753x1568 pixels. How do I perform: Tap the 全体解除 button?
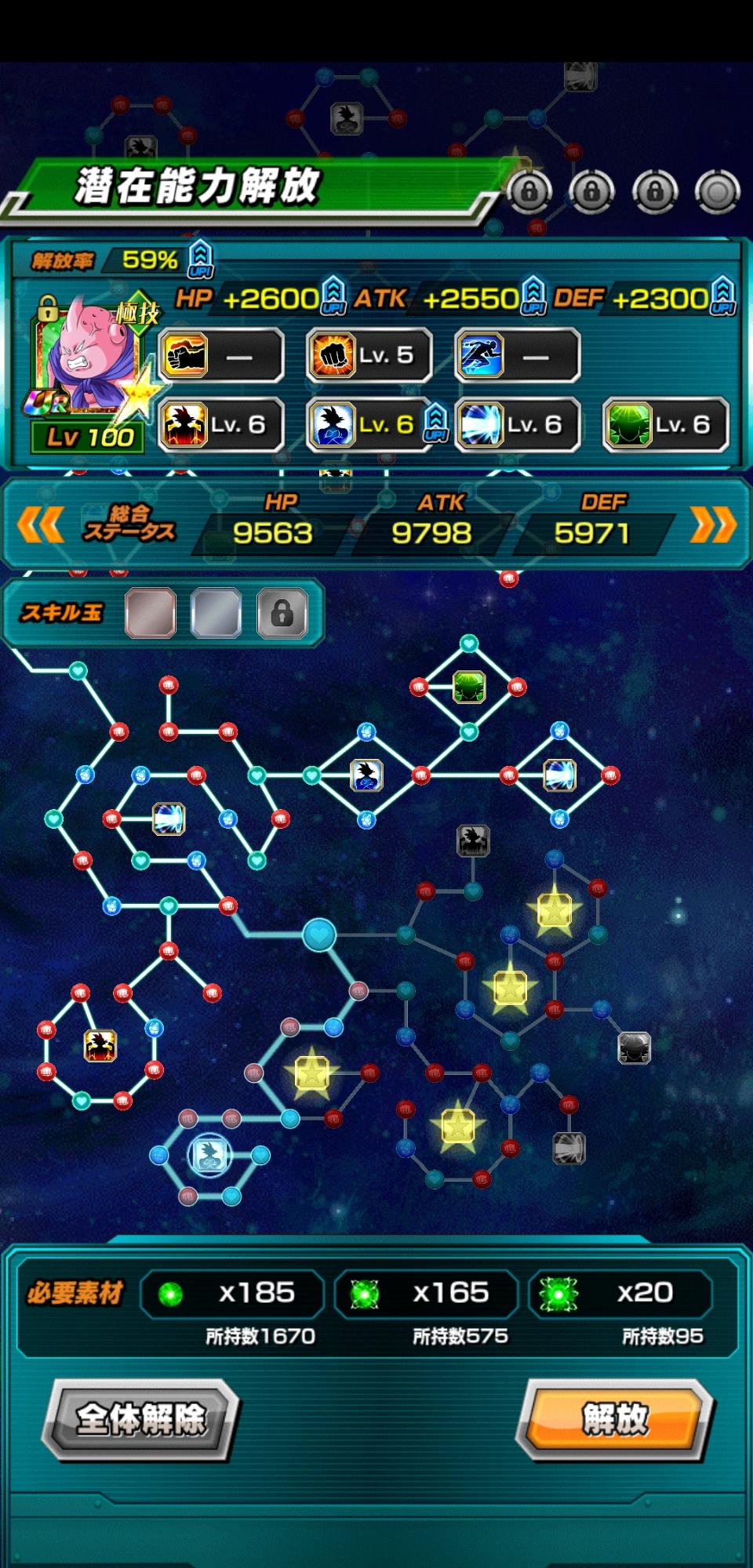(141, 1419)
